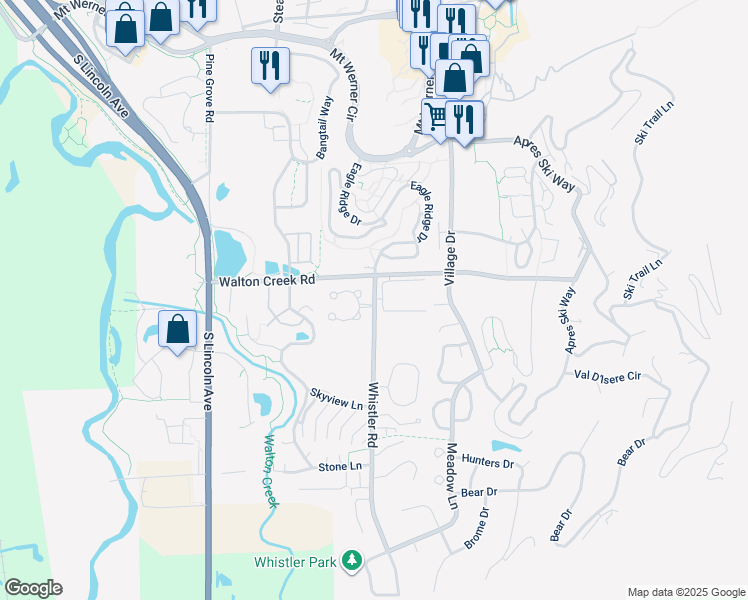Select the grocery cart marker near Village Dr
Image resolution: width=748 pixels, height=600 pixels.
tap(437, 118)
